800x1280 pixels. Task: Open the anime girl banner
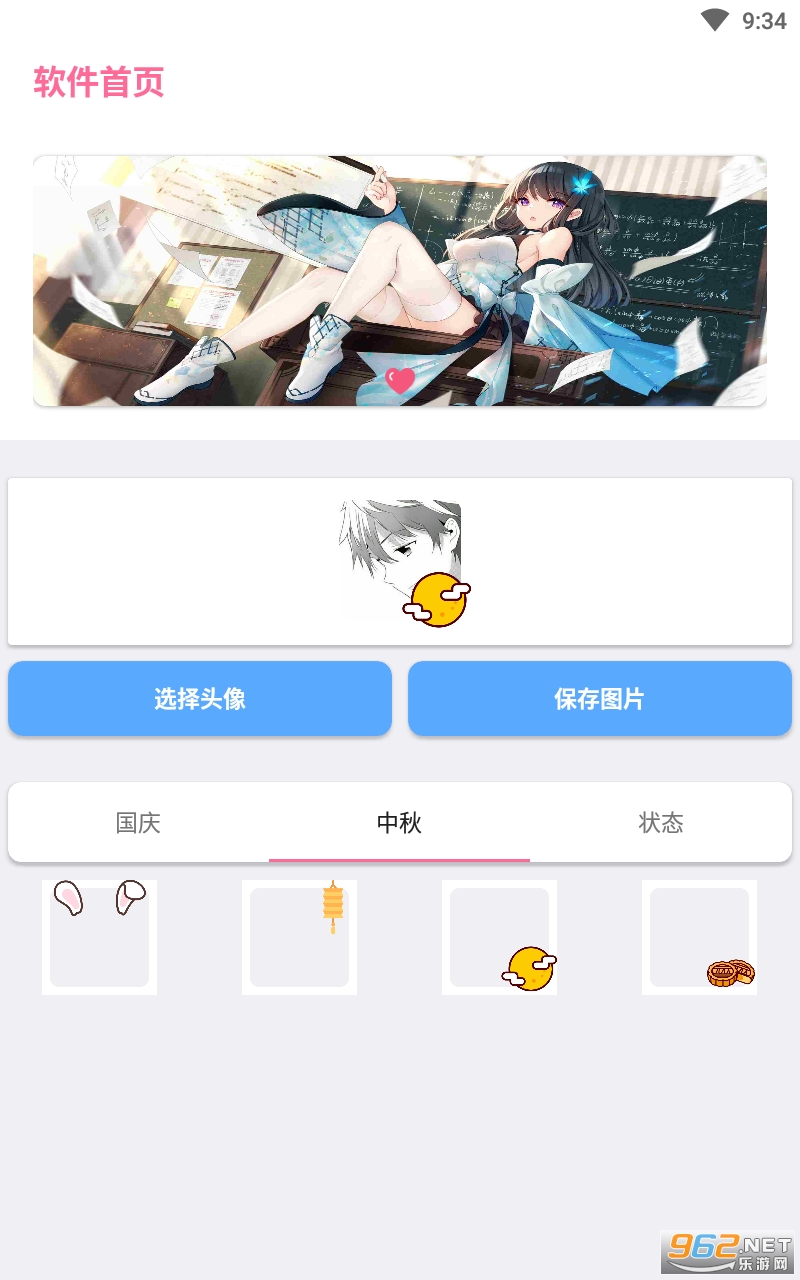(x=400, y=281)
